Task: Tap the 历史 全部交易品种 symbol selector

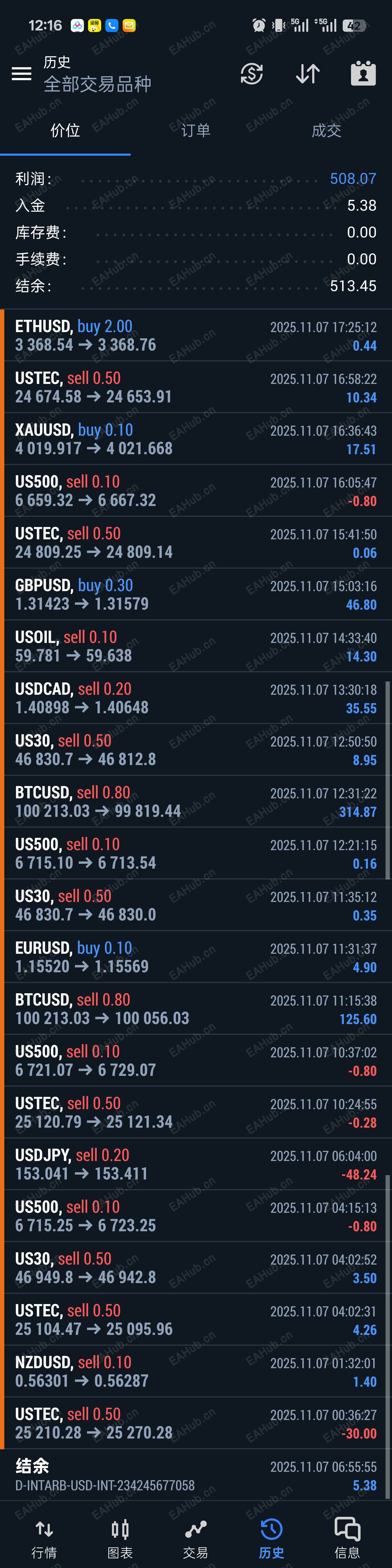Action: [97, 74]
